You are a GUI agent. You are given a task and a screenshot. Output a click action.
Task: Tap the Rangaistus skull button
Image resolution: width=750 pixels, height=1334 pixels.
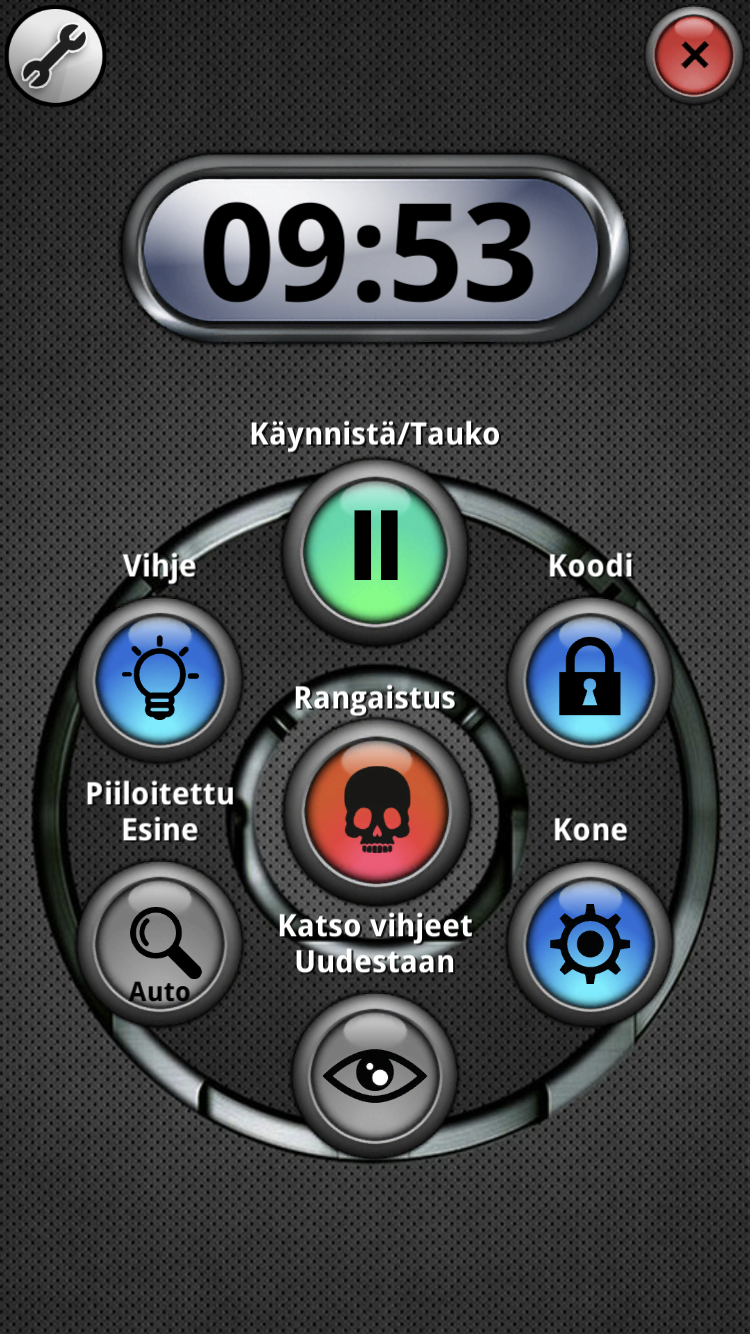[376, 809]
